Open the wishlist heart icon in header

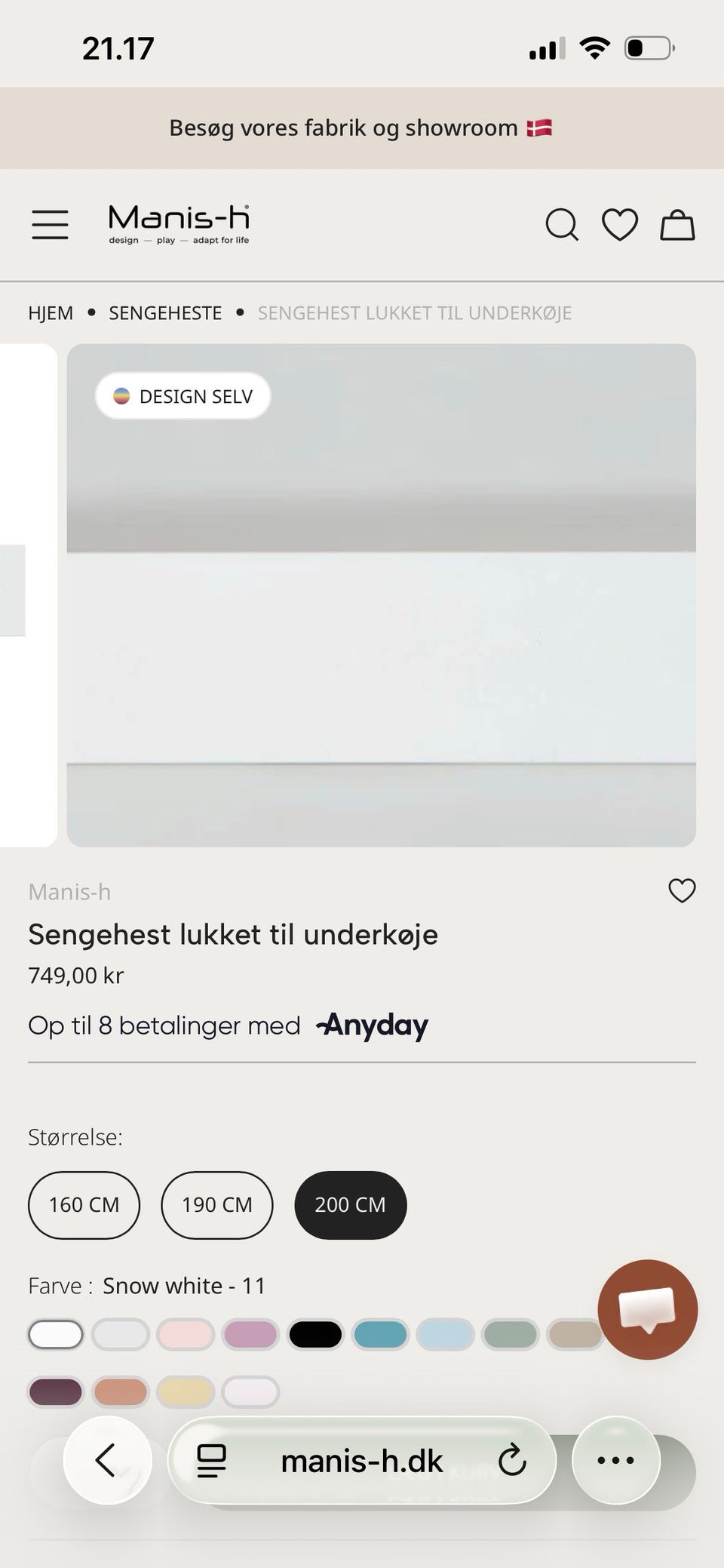[x=620, y=223]
